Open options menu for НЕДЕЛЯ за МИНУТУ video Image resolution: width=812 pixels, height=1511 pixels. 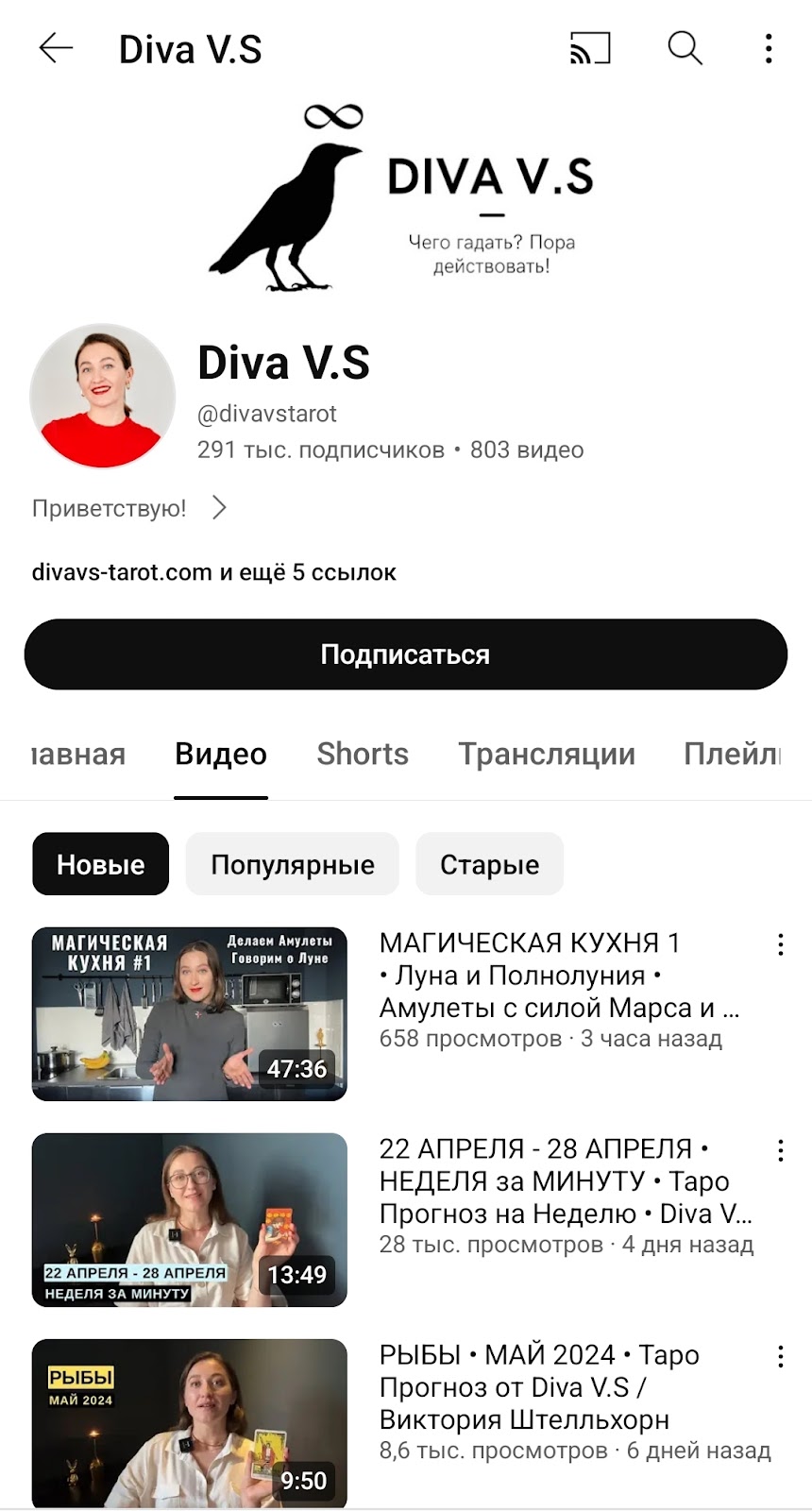781,1150
